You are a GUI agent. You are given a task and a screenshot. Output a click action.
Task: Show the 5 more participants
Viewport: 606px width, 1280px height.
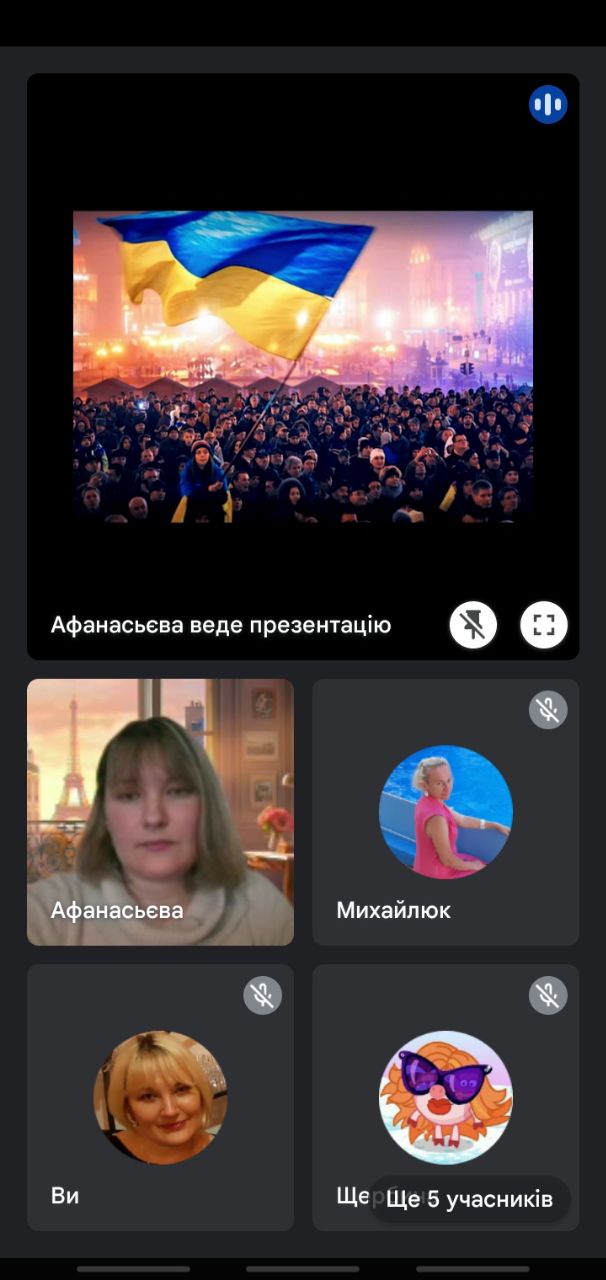[469, 1199]
